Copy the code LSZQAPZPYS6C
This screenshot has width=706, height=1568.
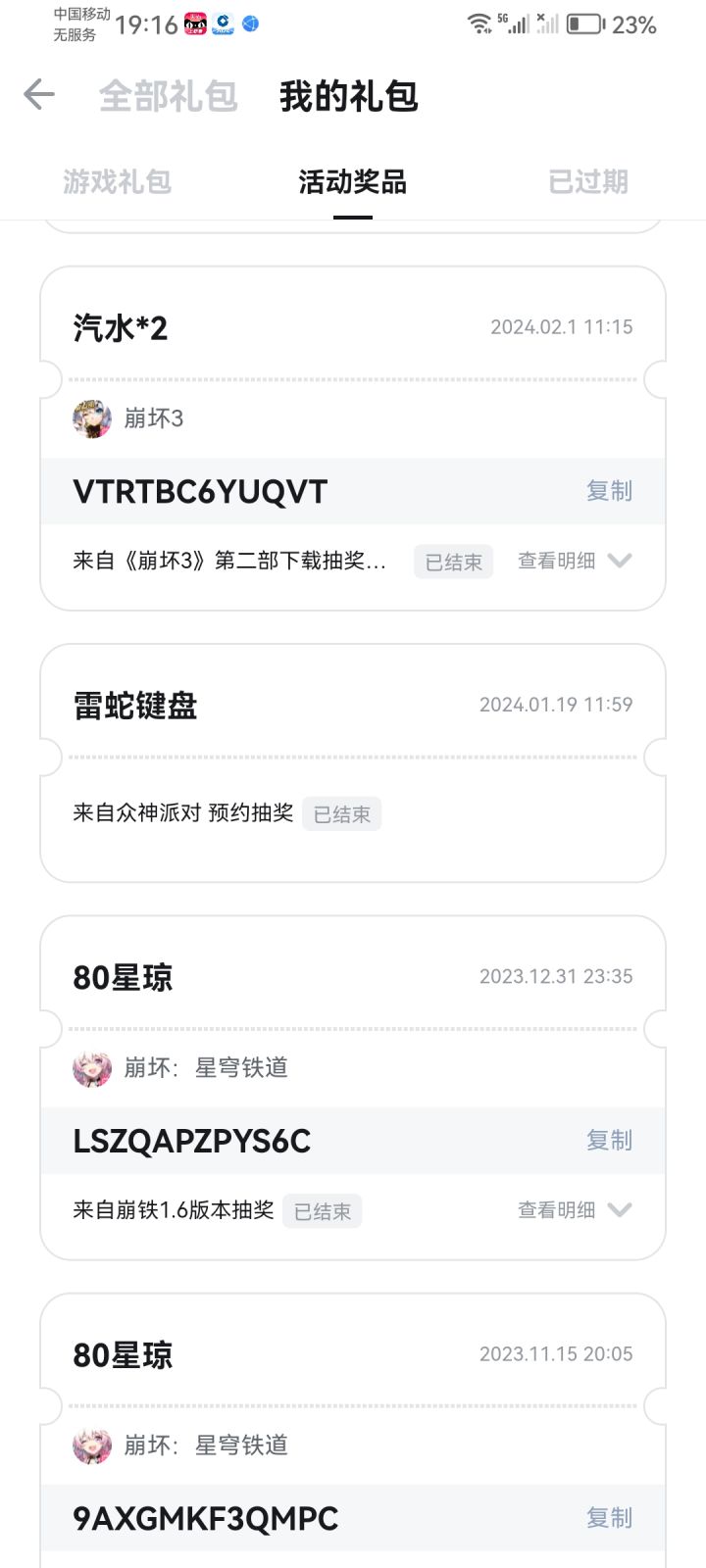pos(609,1140)
